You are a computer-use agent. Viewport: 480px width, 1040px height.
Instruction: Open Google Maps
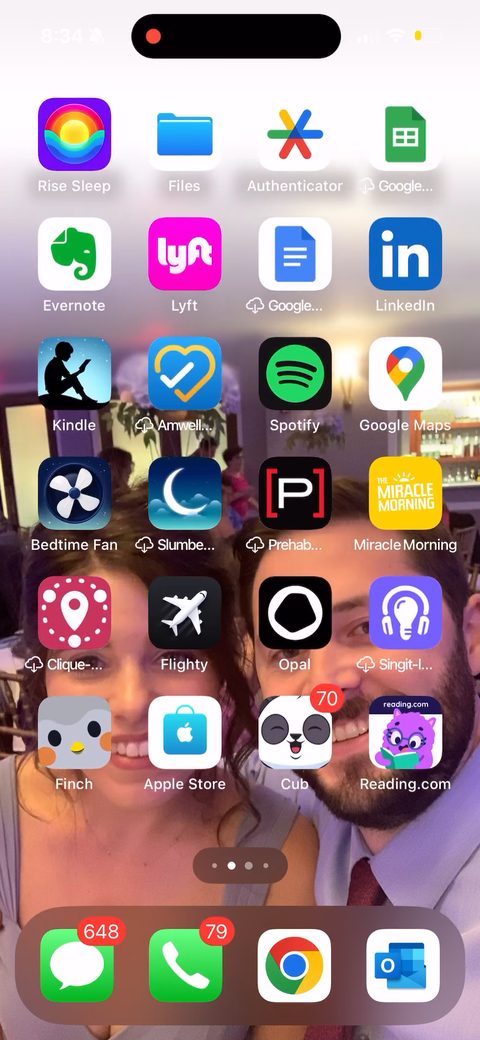pyautogui.click(x=405, y=373)
